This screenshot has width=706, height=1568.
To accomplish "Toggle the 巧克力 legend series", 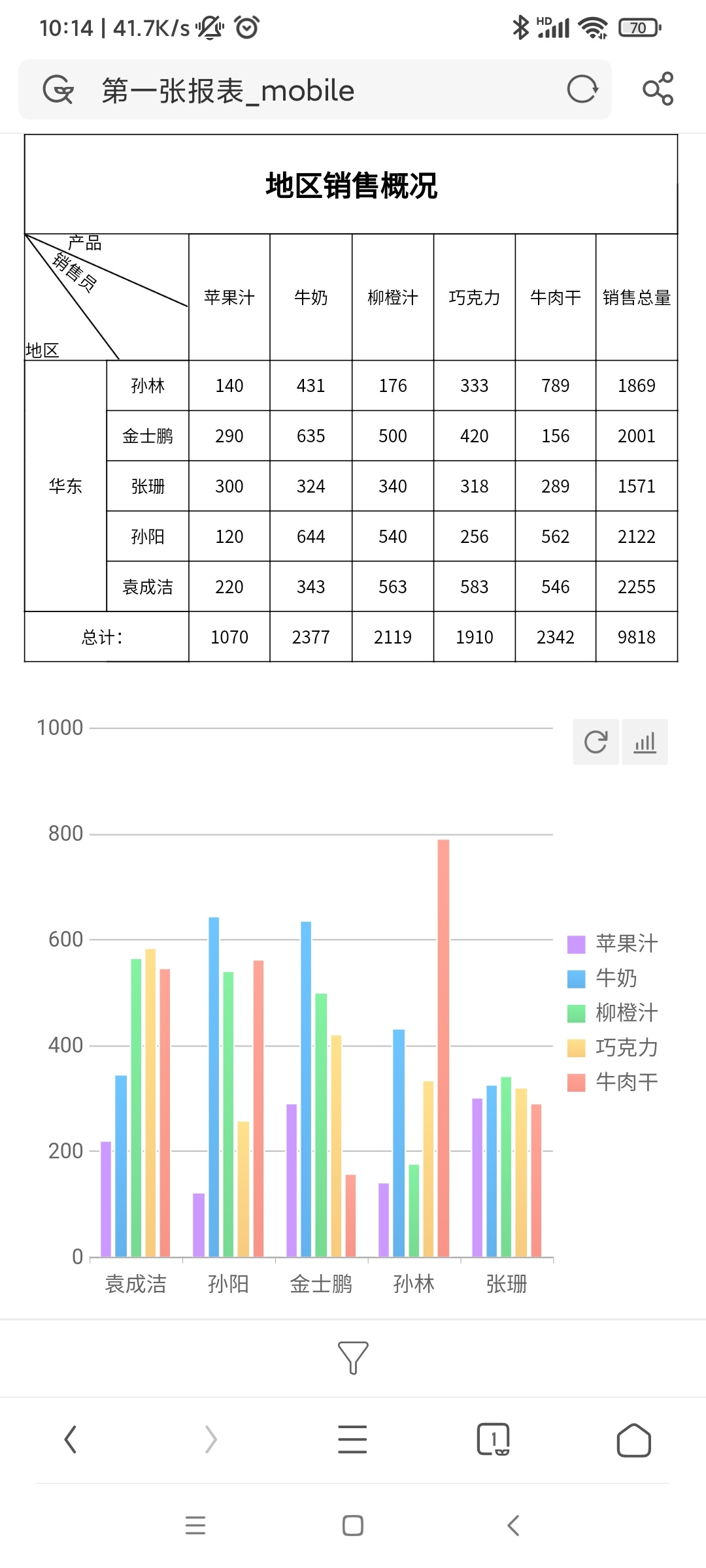I will point(613,1047).
